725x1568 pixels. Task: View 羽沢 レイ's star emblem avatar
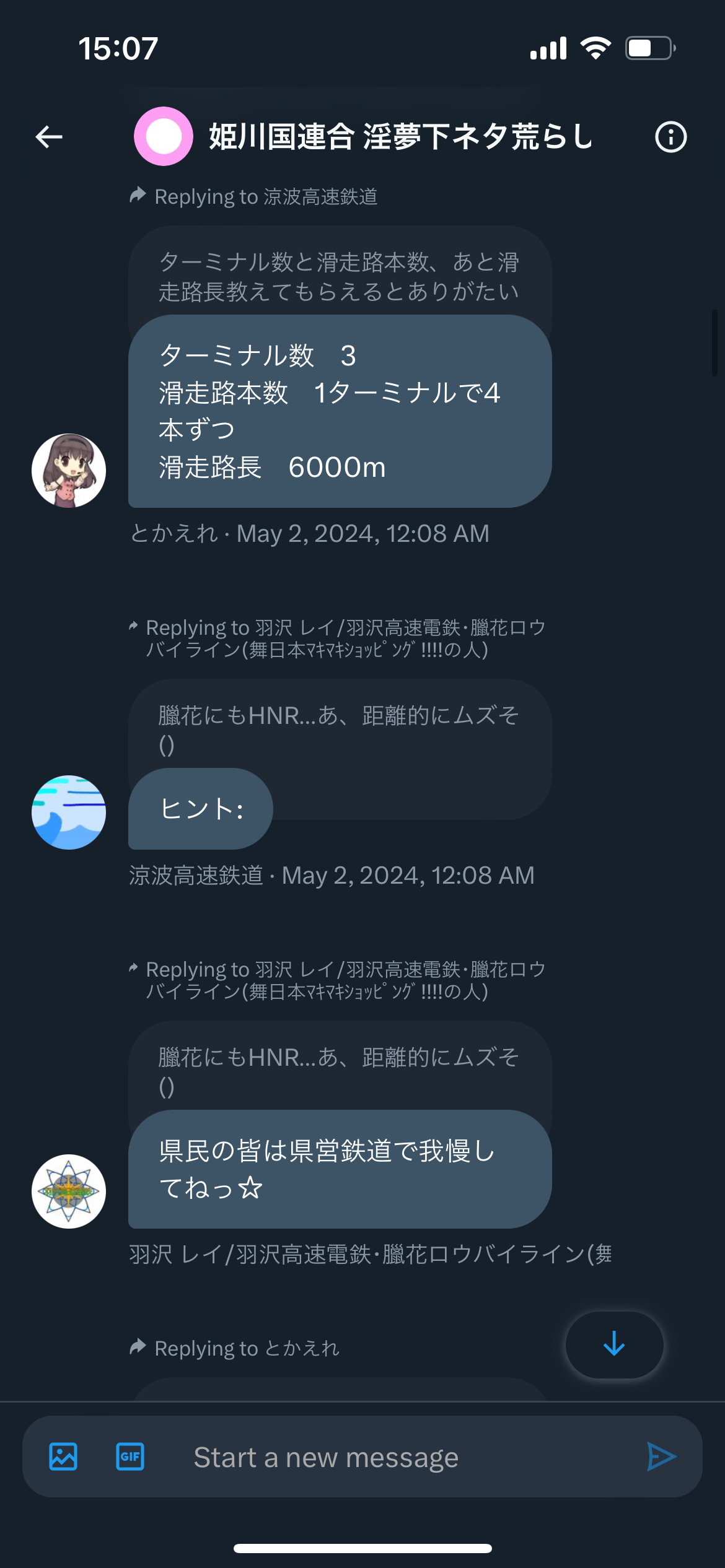(x=69, y=1191)
